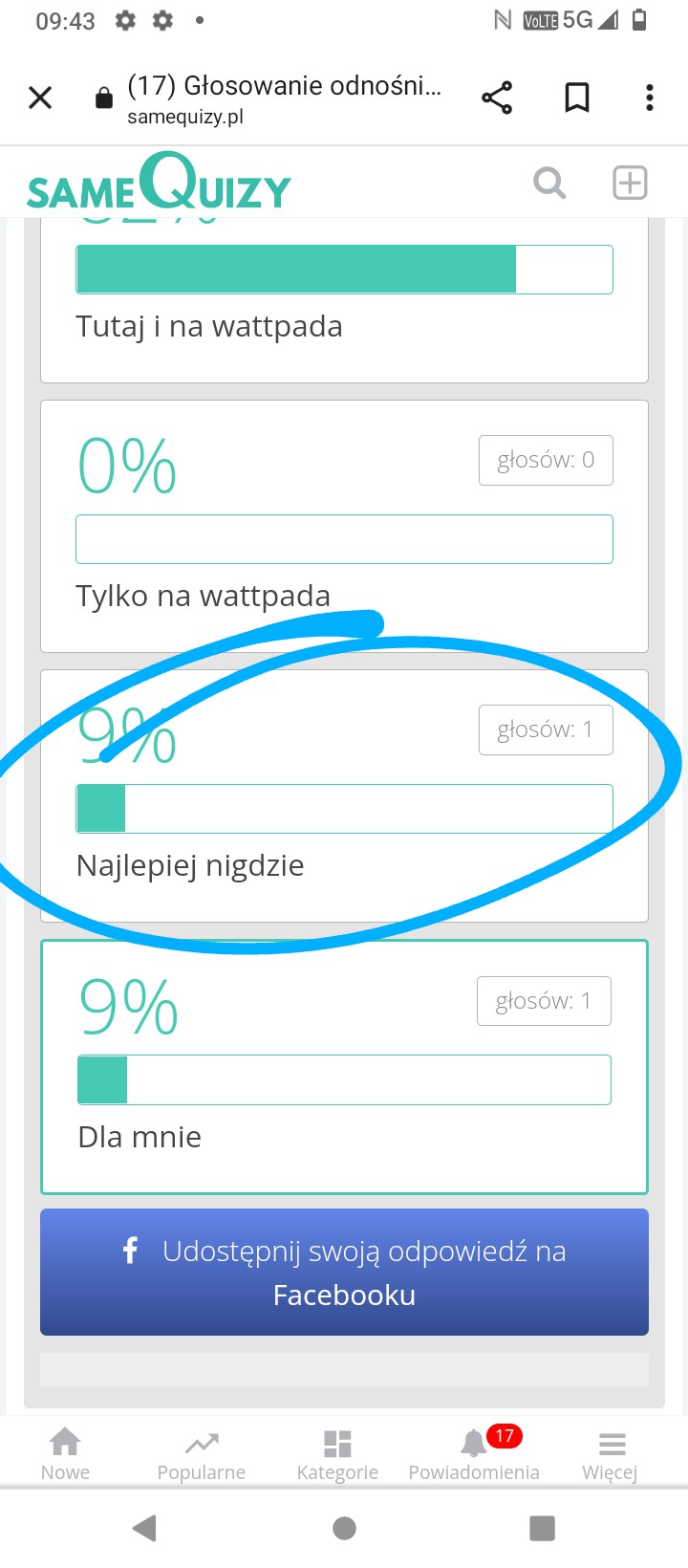Switch to the Nowe tab
The image size is (688, 1568).
[65, 1453]
